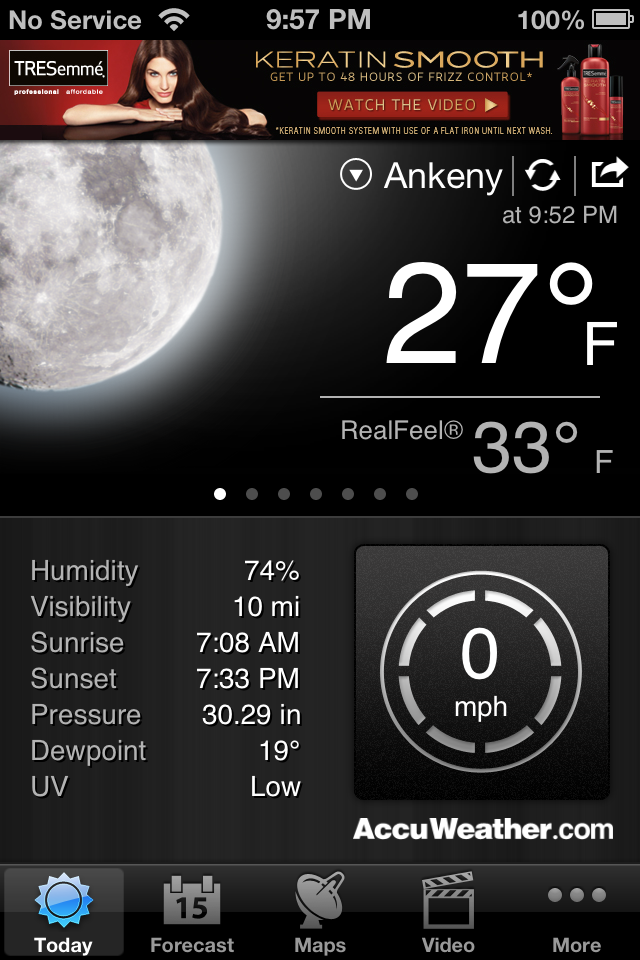Open the More tab

[577, 912]
